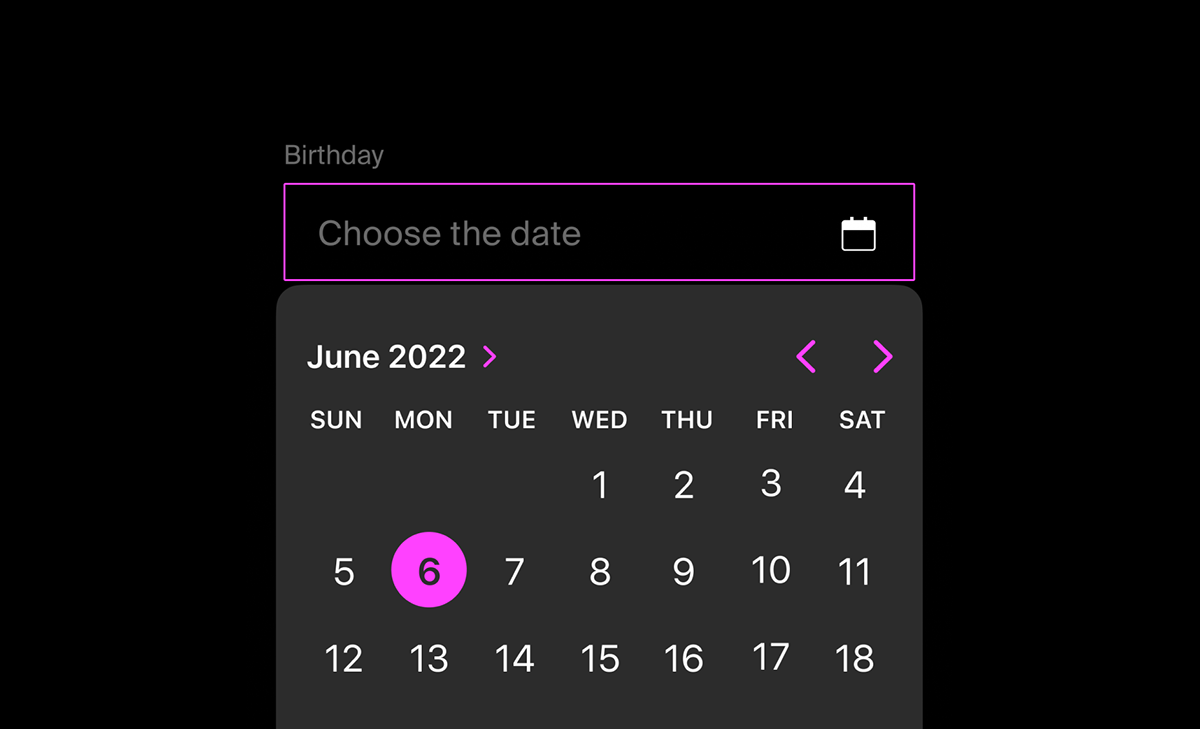Select the highlighted day 6

429,570
